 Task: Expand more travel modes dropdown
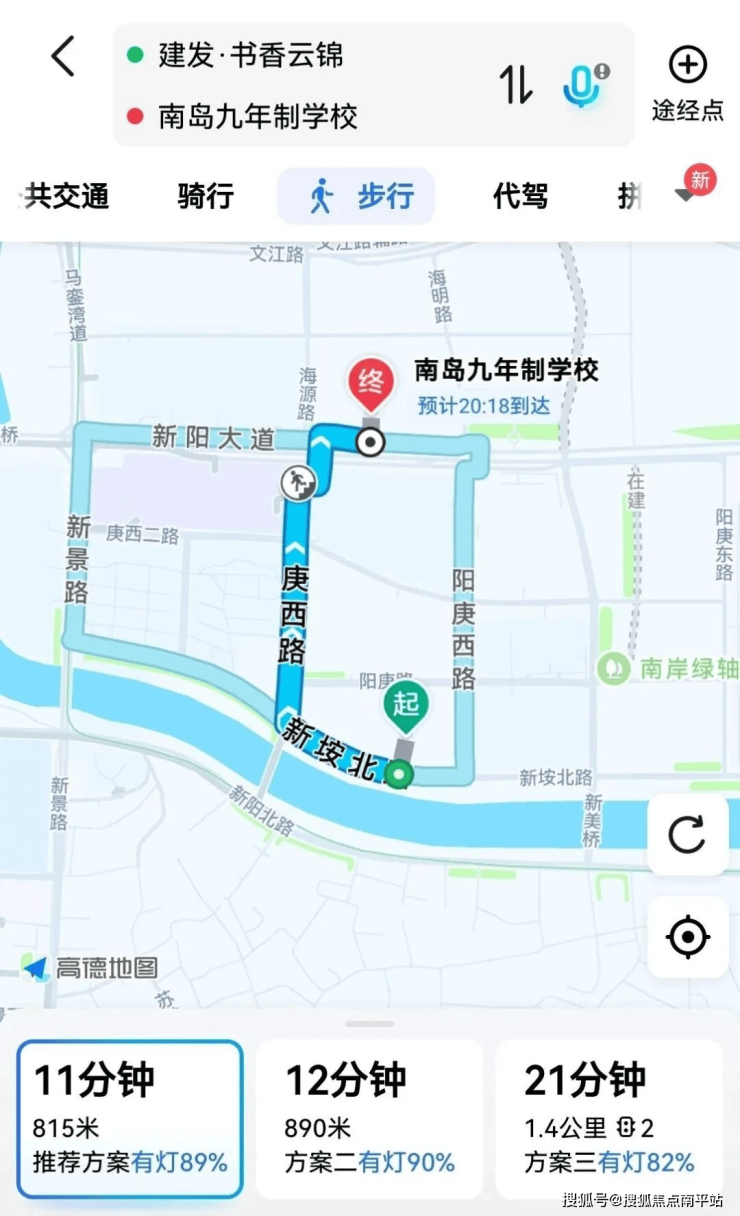point(686,195)
